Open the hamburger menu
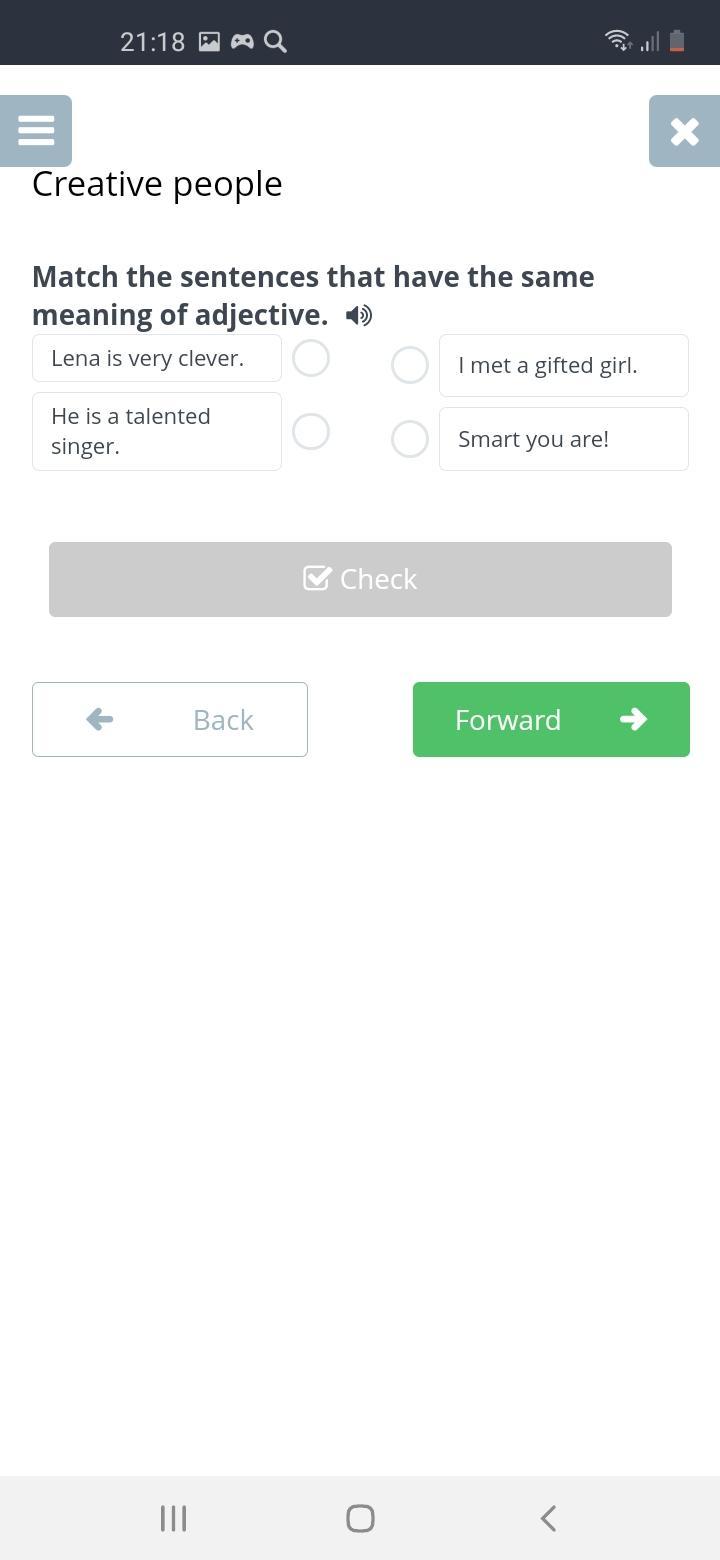Screen dimensions: 720x1560 click(36, 131)
